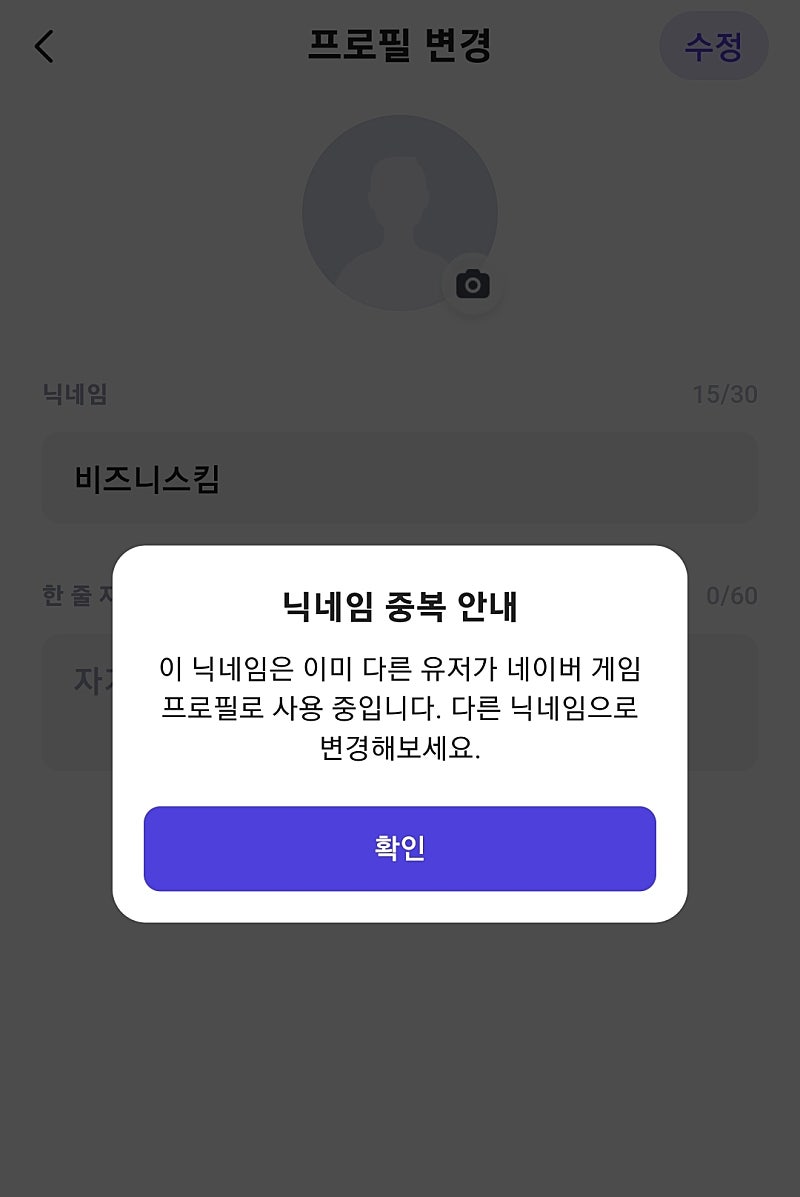Edit the nickname field showing 비즈니스킴

point(399,479)
